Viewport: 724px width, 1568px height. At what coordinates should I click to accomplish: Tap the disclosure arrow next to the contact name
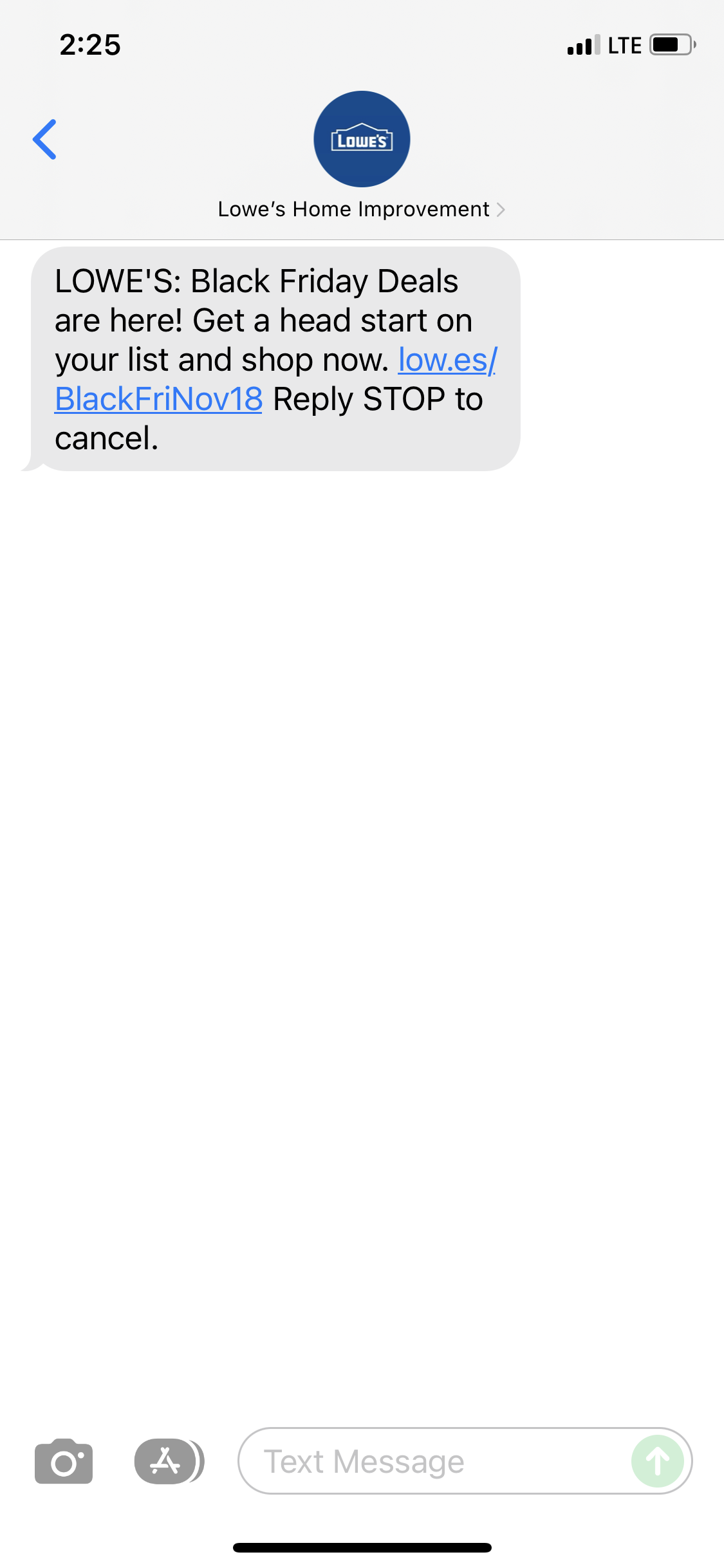[501, 209]
